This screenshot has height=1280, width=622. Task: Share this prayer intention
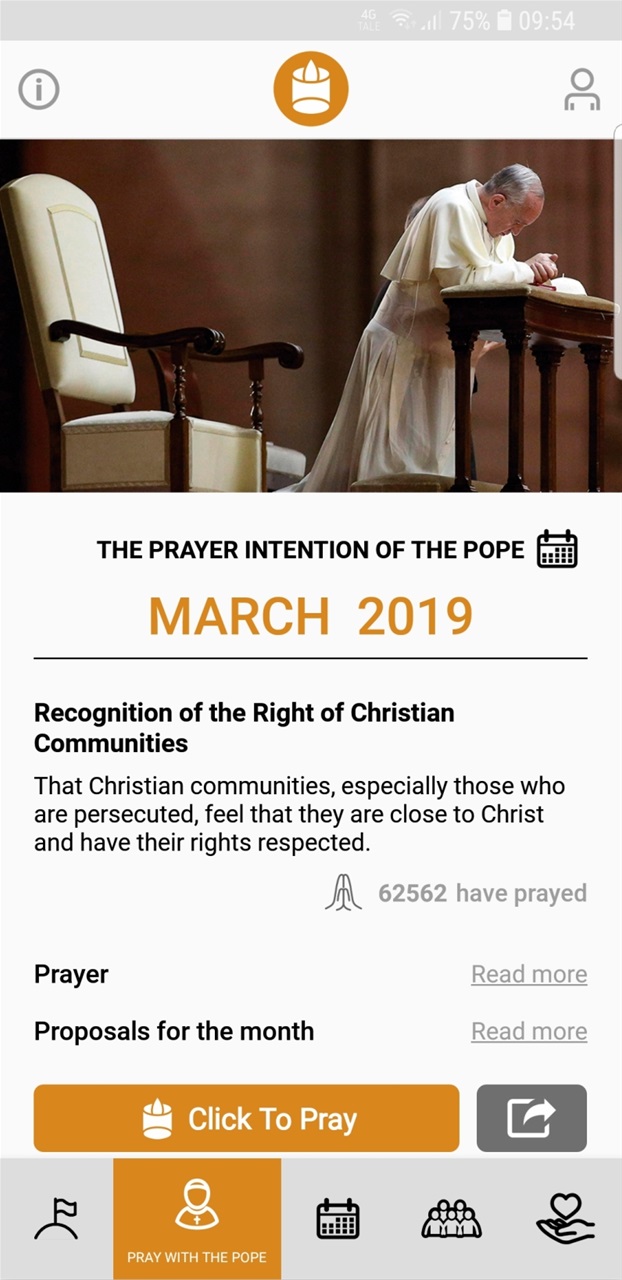tap(532, 1118)
